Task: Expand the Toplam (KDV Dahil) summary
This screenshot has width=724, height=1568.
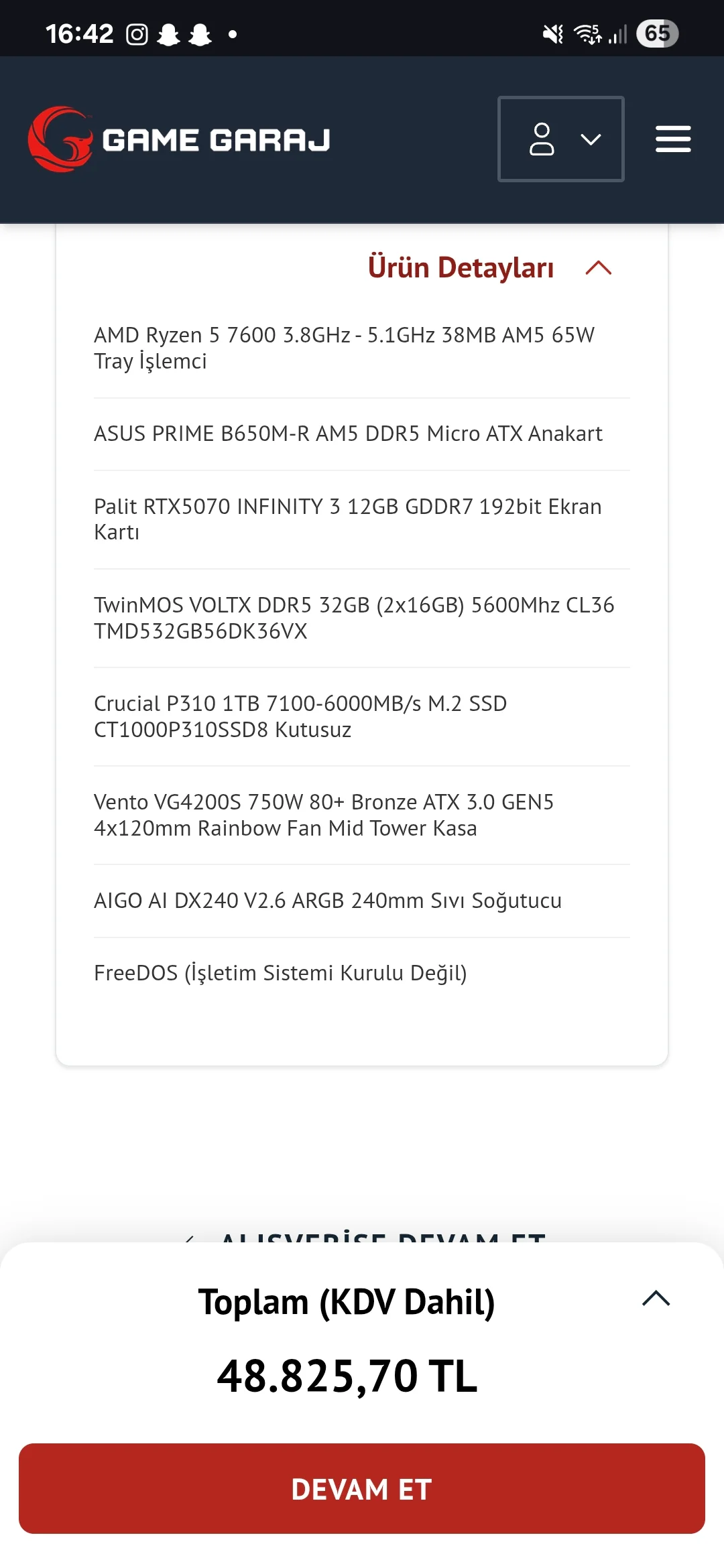Action: tap(656, 1299)
